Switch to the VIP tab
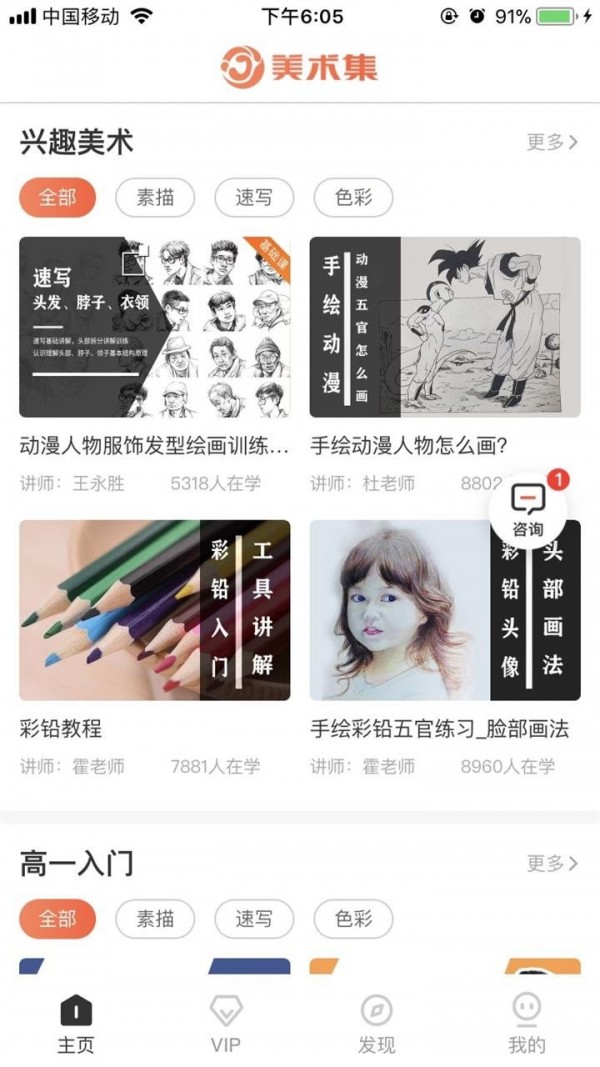Screen dimensions: 600x1067 [226, 1024]
